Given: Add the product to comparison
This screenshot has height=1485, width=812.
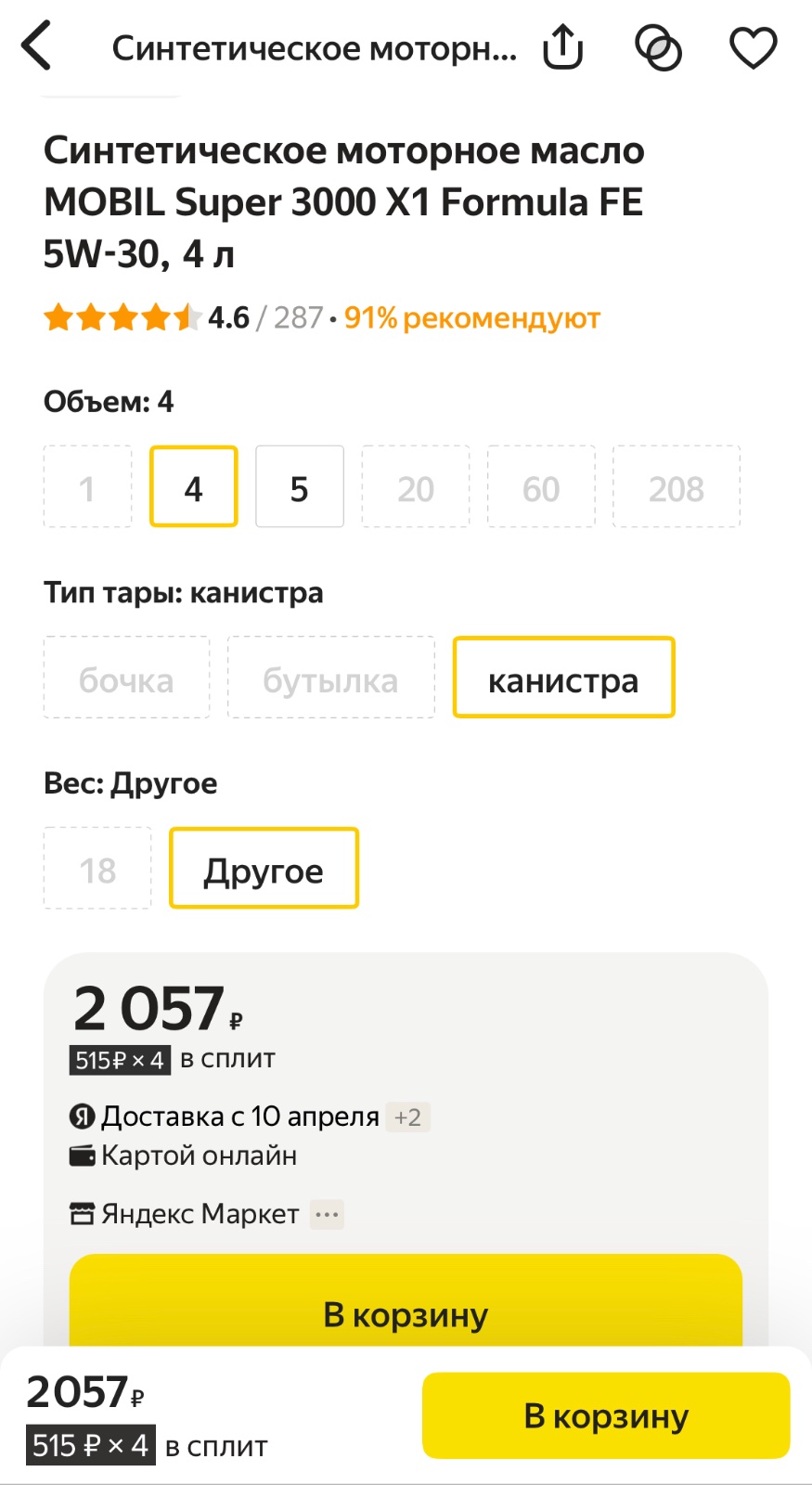Looking at the screenshot, I should tap(658, 47).
